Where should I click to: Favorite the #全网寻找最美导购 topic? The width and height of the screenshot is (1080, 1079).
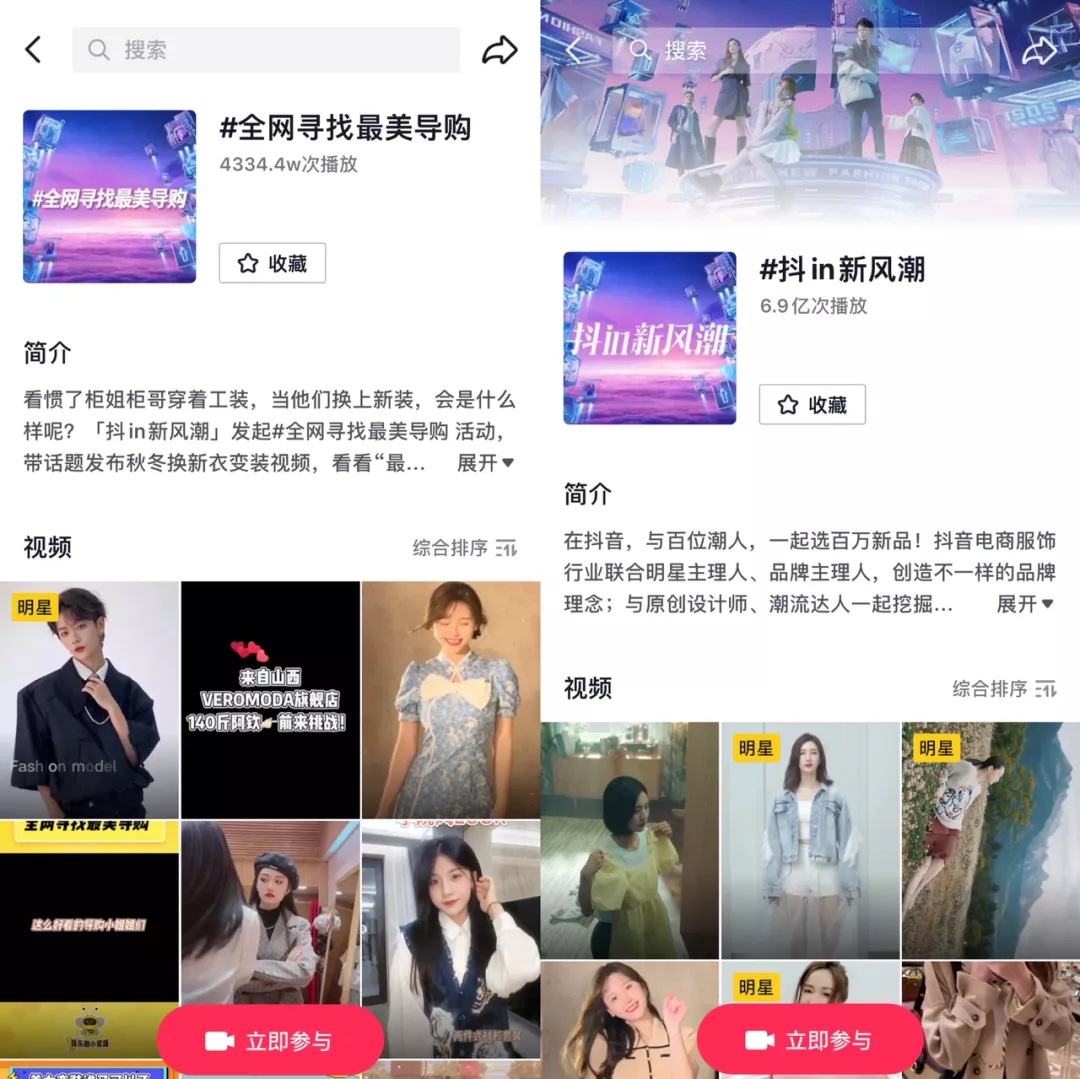(272, 264)
